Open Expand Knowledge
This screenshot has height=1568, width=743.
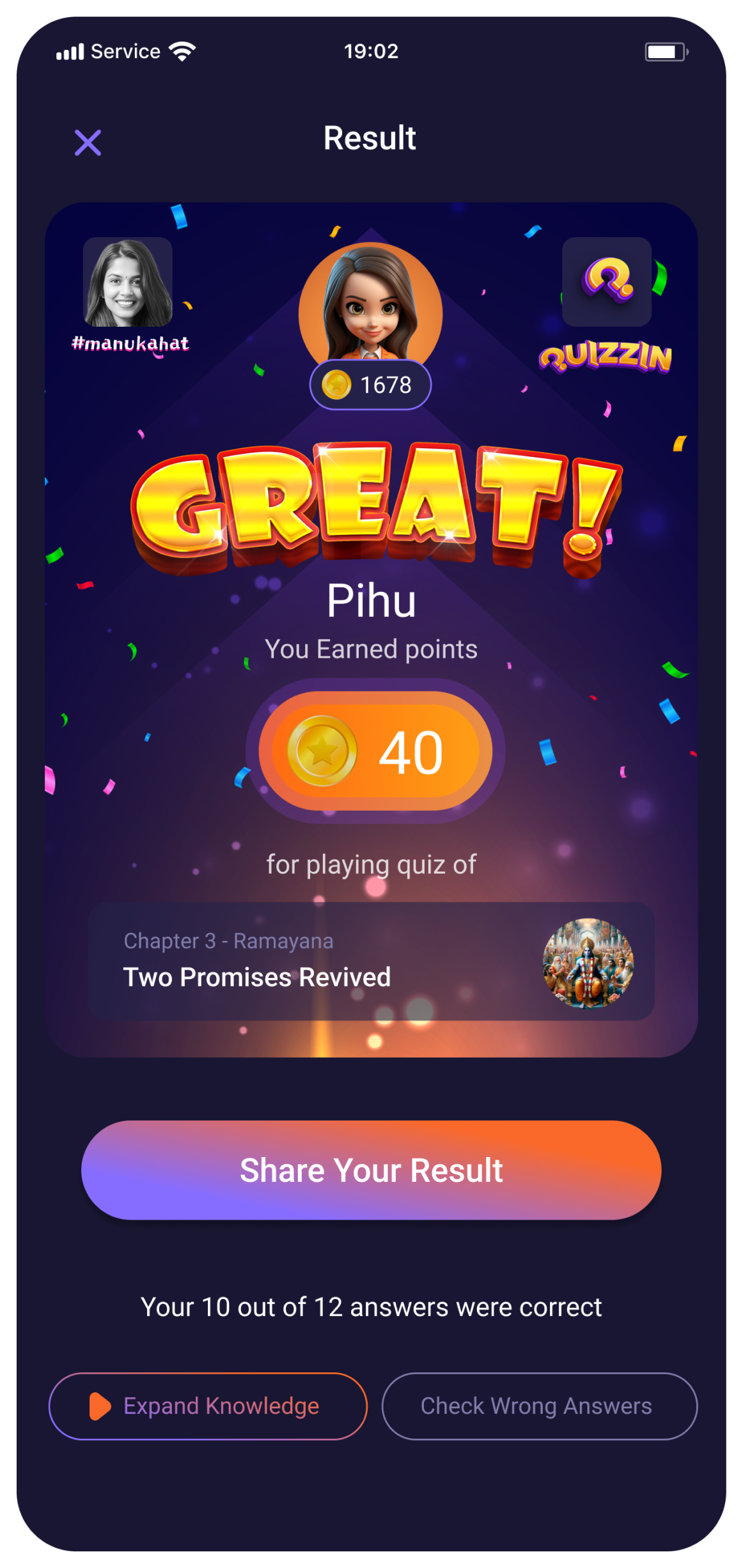click(208, 1406)
